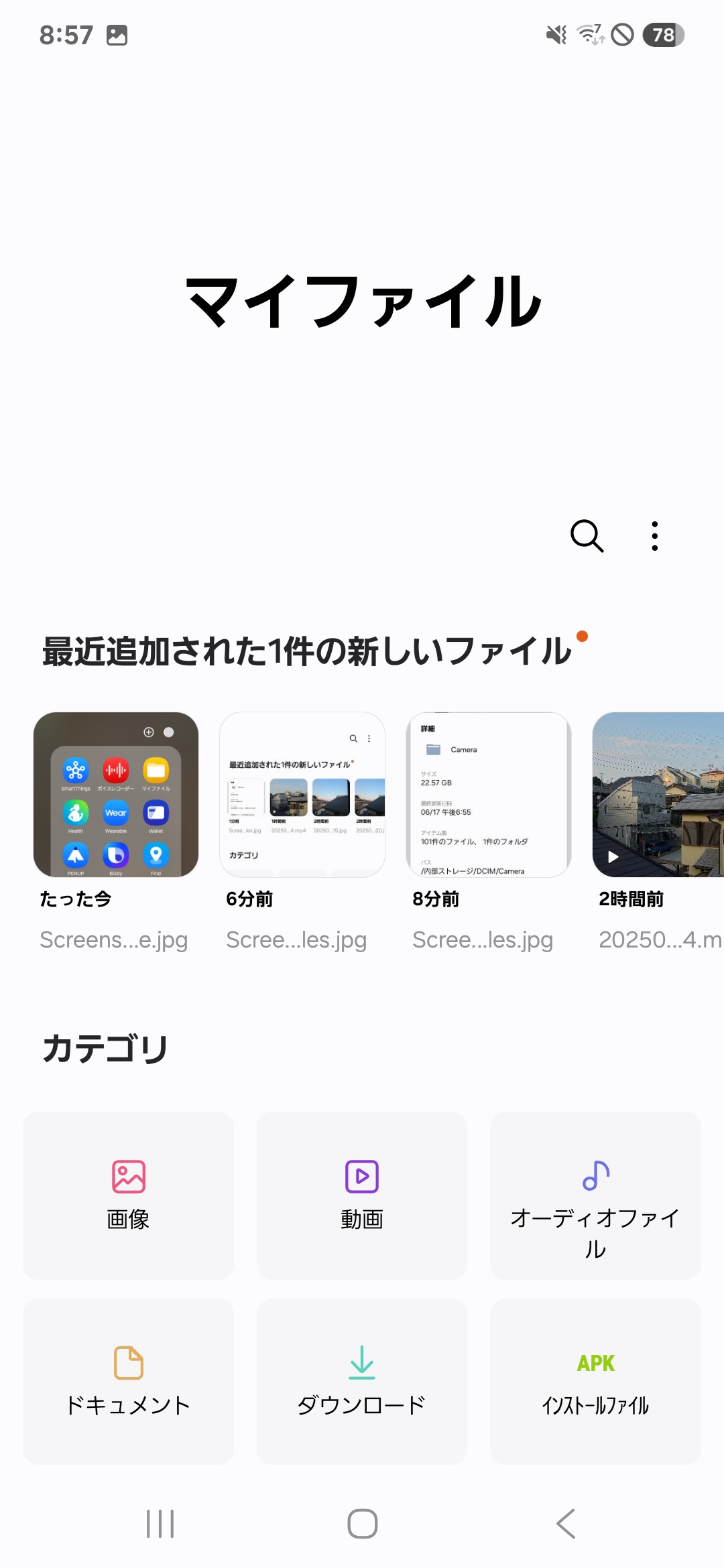This screenshot has height=1568, width=724.
Task: Open the screenshot from 6分前
Action: [x=302, y=795]
